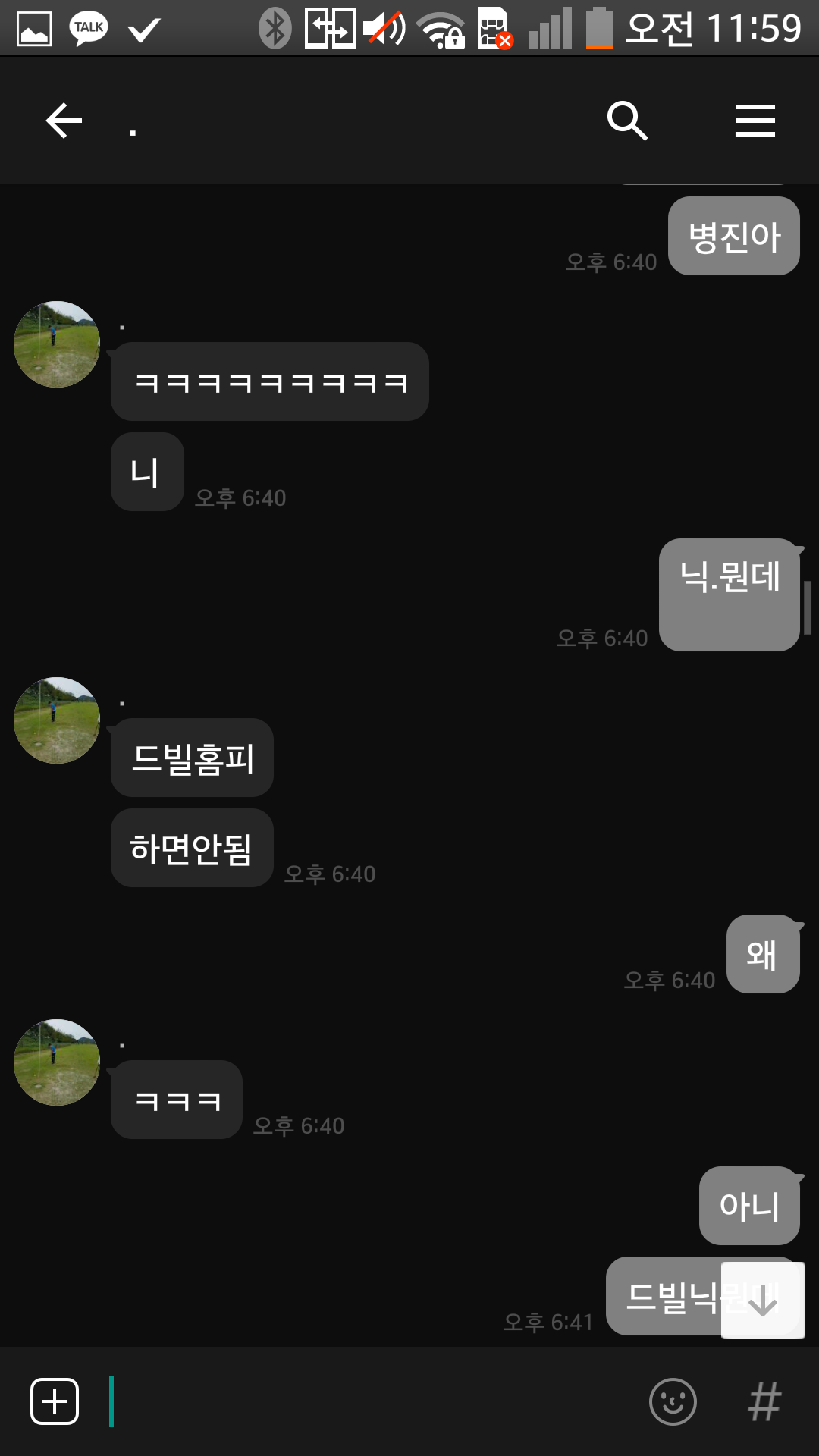View sender's profile photo beside 드빌홈피 message
Image resolution: width=819 pixels, height=1456 pixels.
tap(57, 720)
